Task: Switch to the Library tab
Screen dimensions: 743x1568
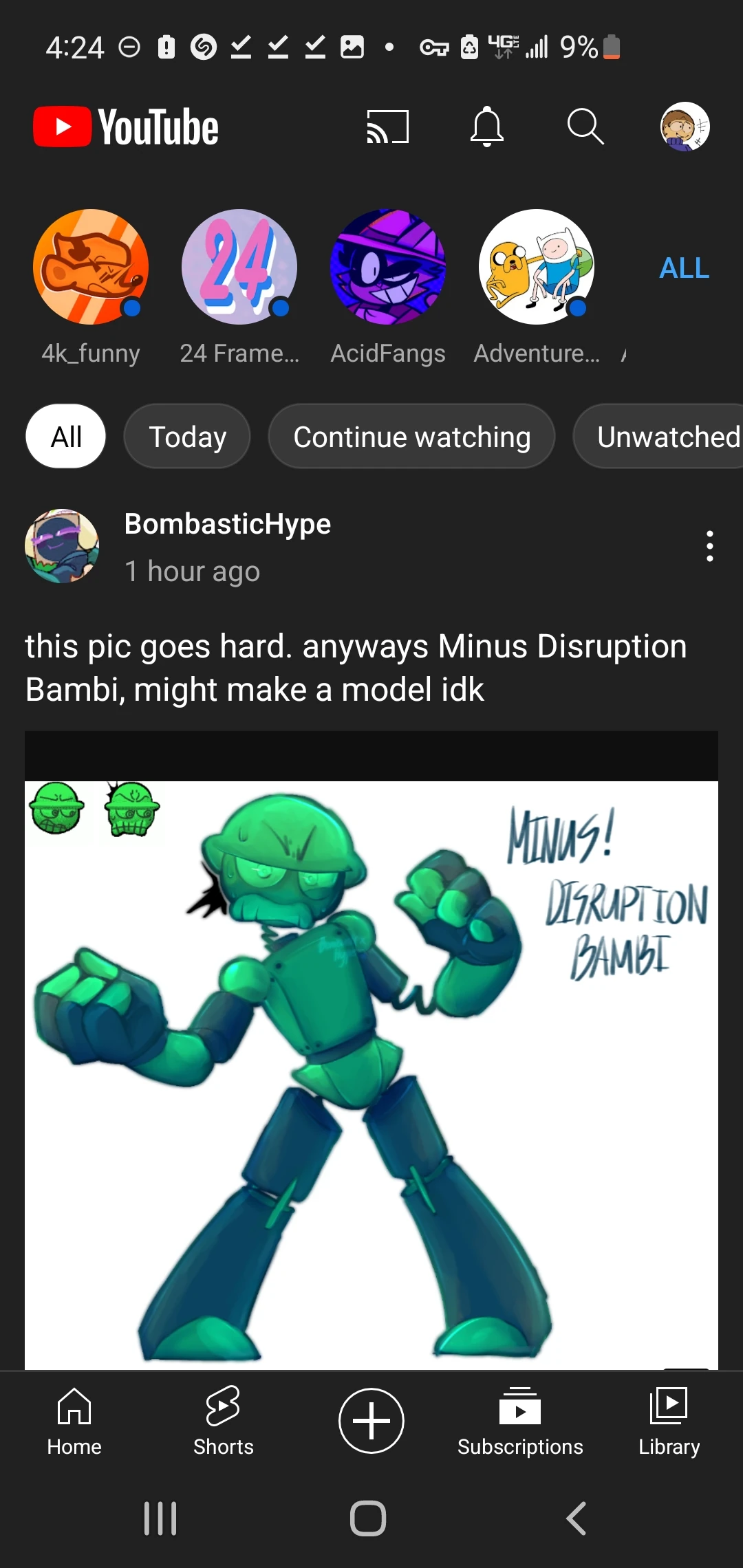Action: (669, 1422)
